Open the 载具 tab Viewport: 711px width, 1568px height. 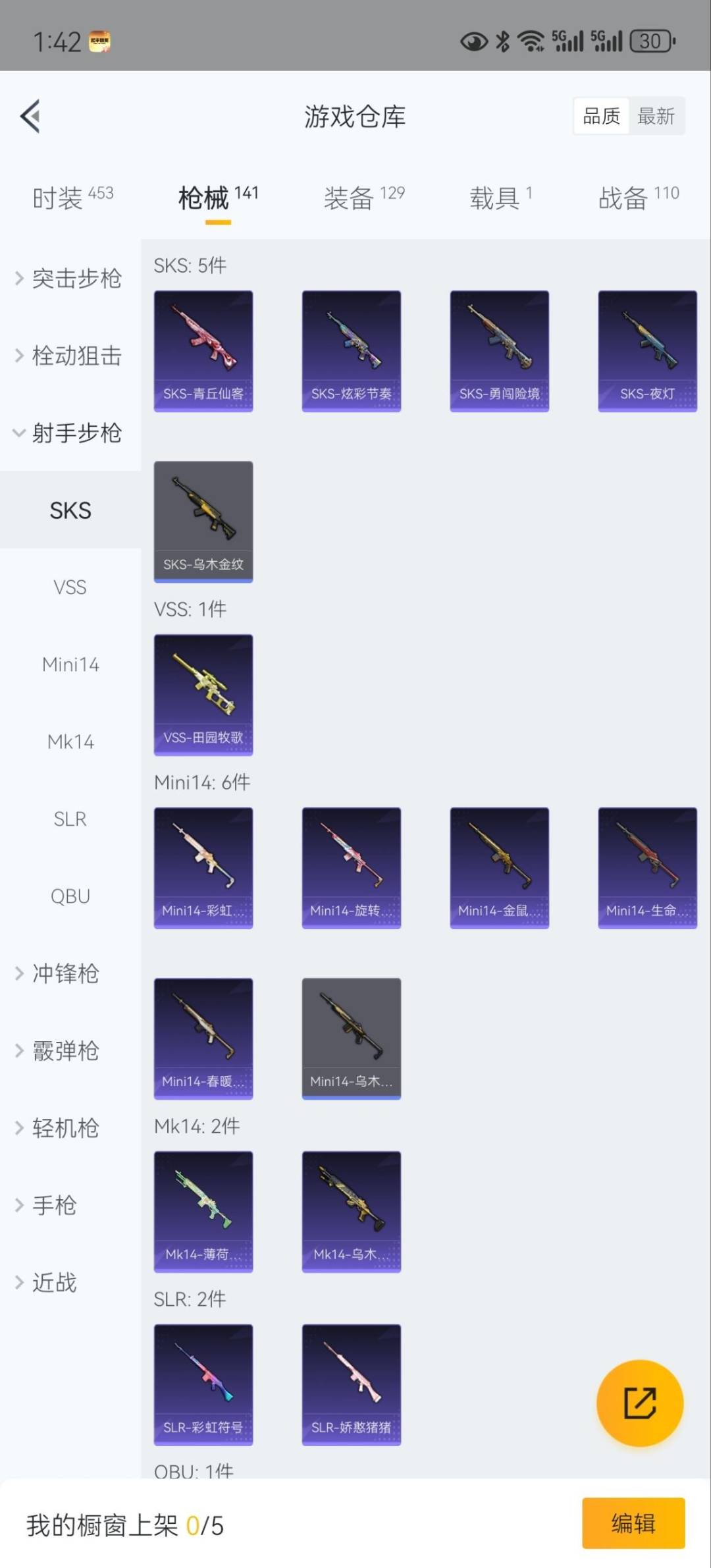pos(500,197)
